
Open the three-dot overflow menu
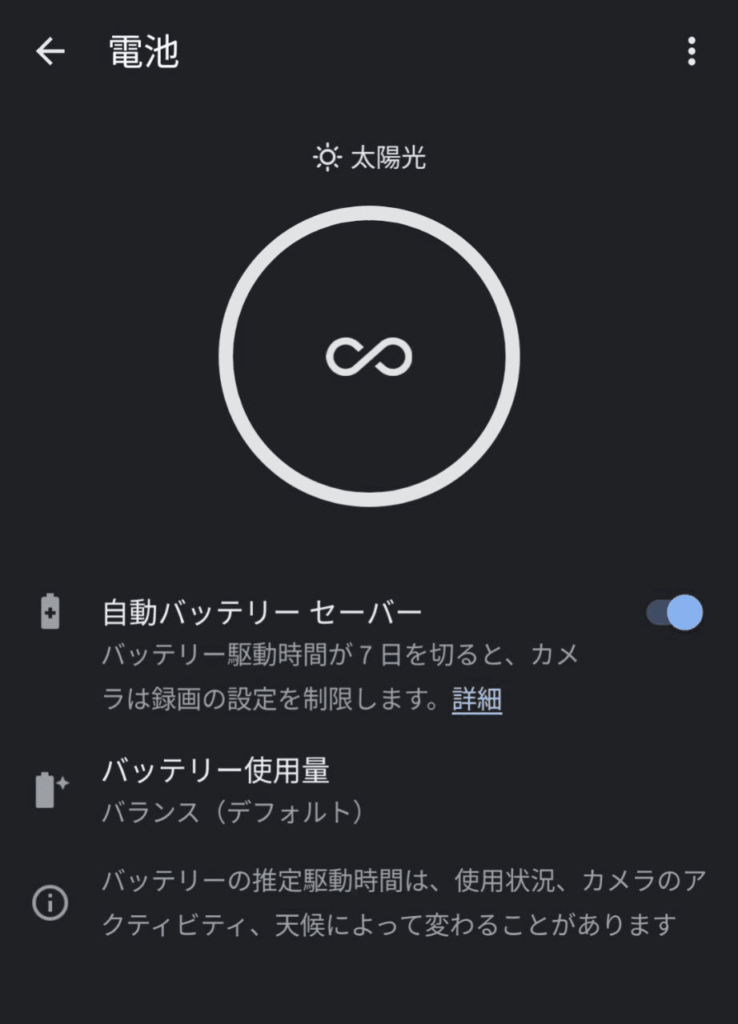(691, 52)
